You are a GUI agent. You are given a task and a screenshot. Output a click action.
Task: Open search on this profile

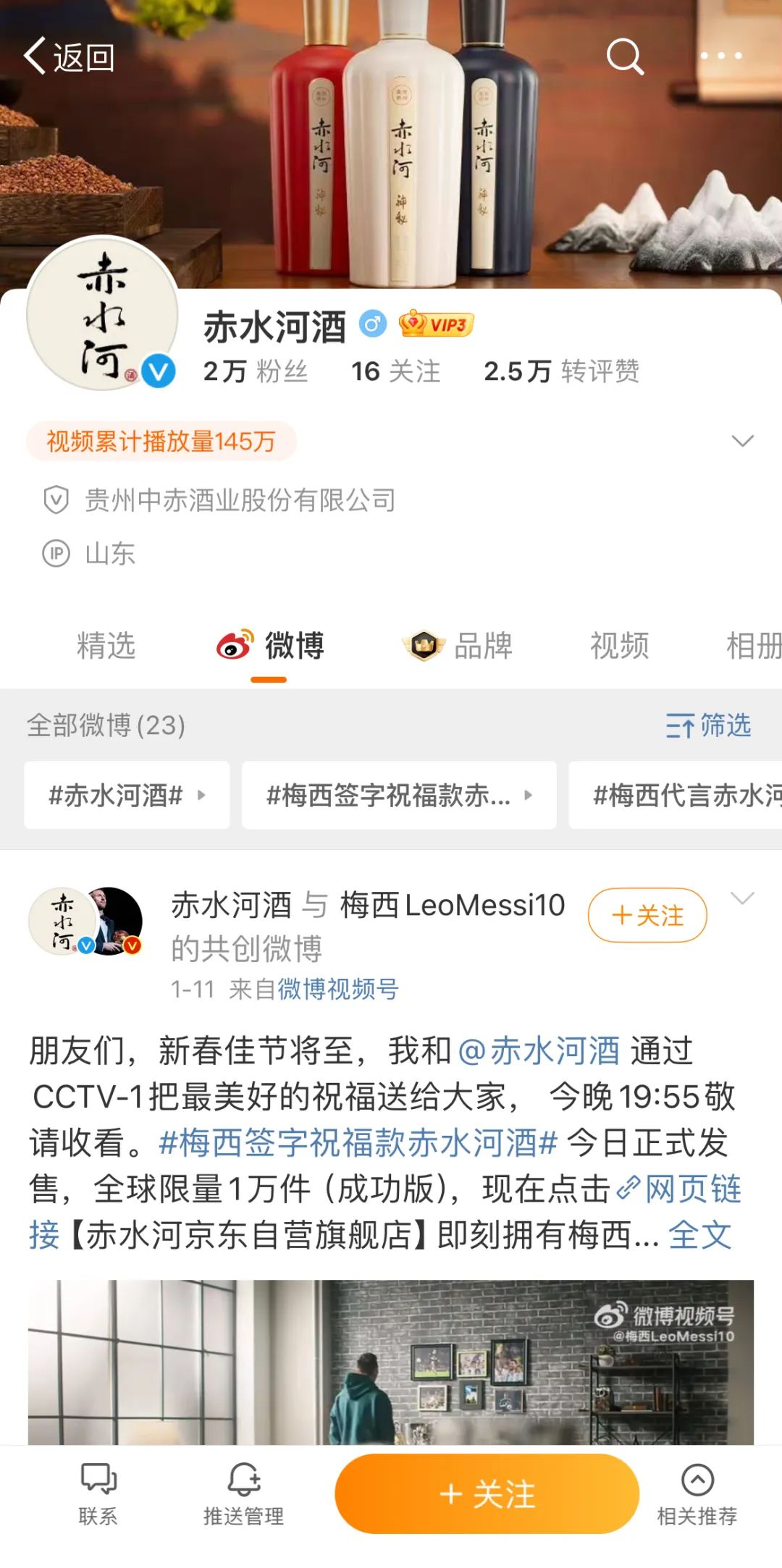[x=625, y=56]
